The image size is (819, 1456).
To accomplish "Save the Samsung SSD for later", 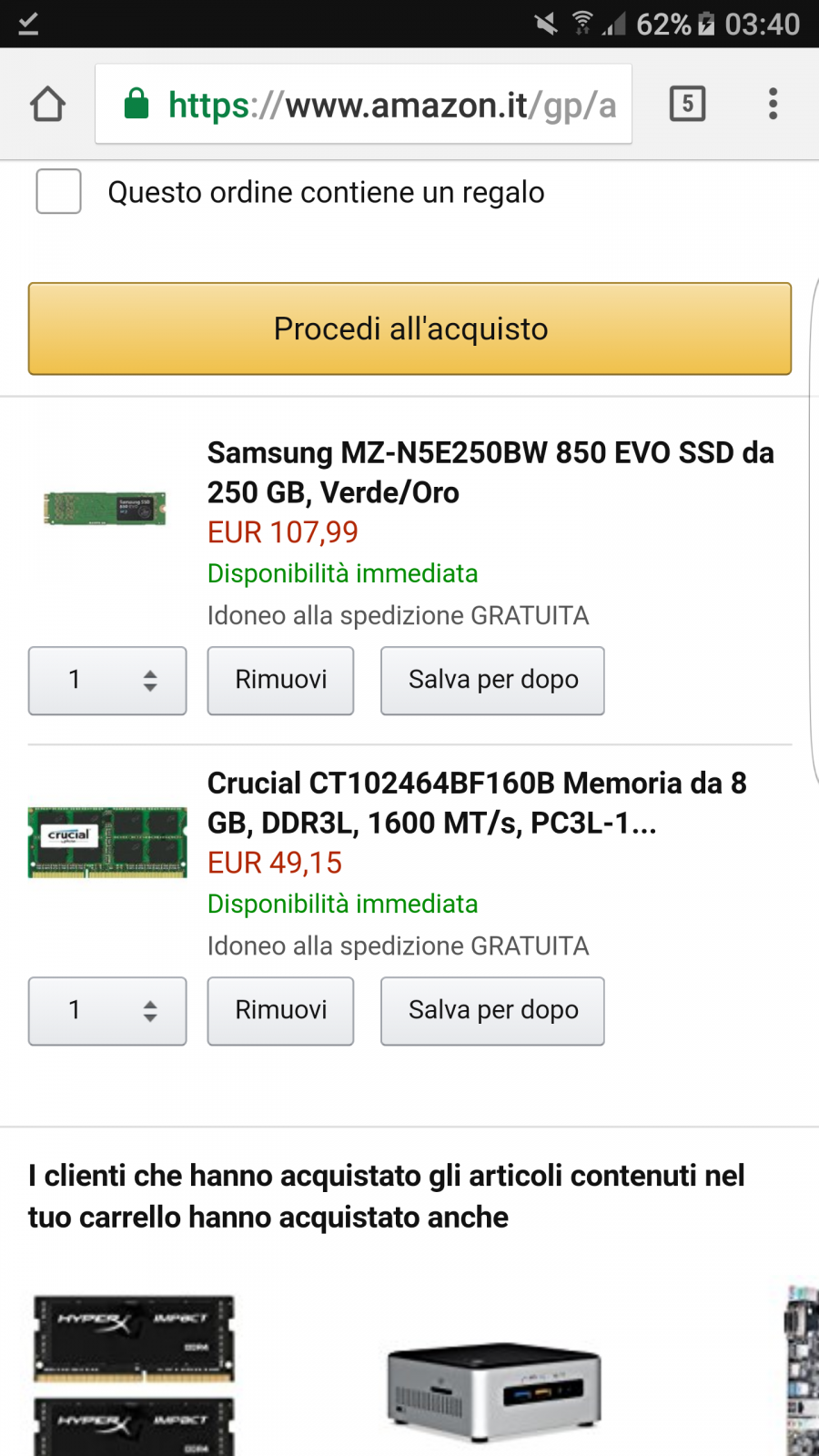I will click(x=492, y=681).
